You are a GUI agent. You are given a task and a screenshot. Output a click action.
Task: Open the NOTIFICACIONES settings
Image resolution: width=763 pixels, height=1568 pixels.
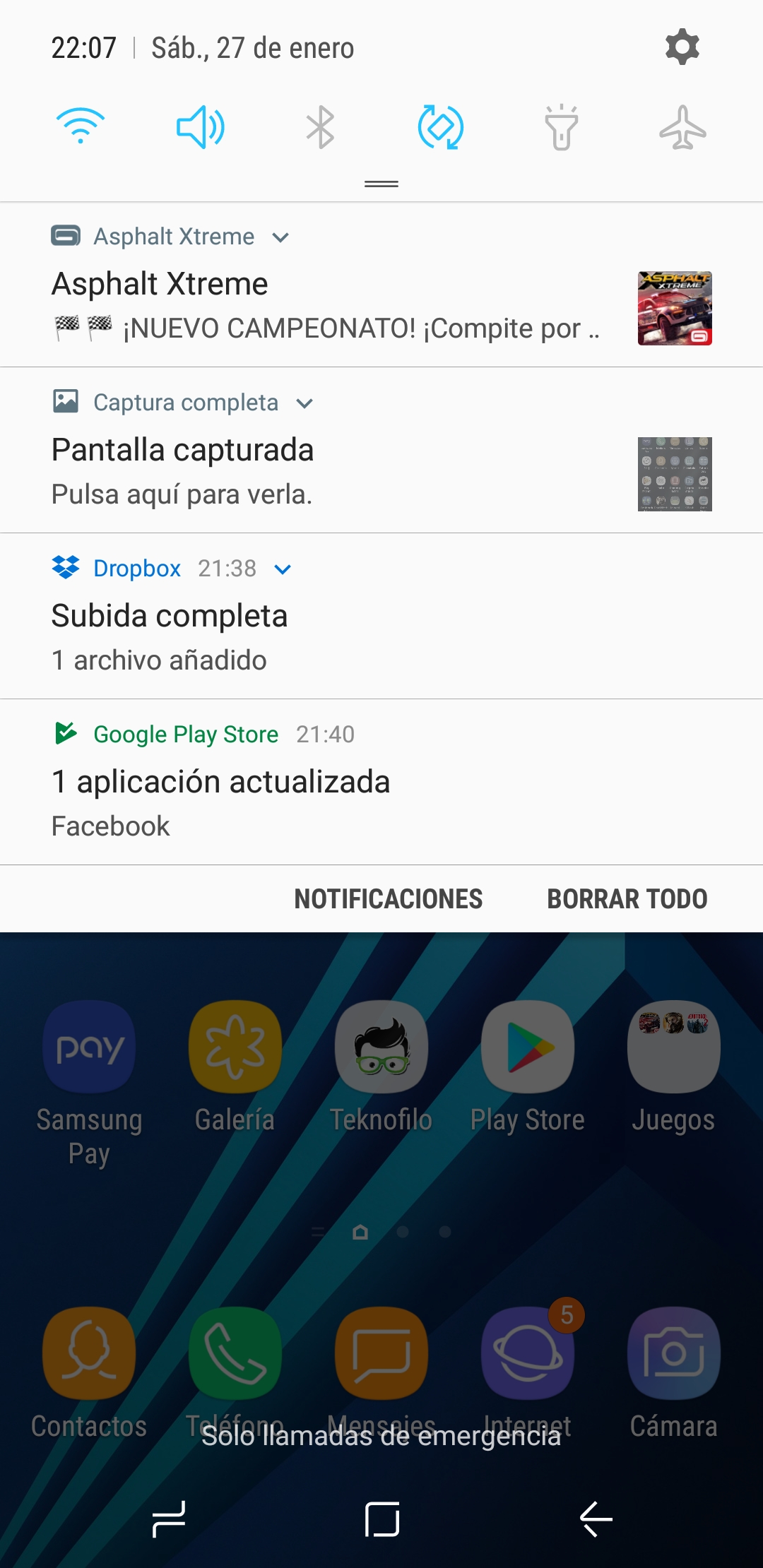pos(388,898)
